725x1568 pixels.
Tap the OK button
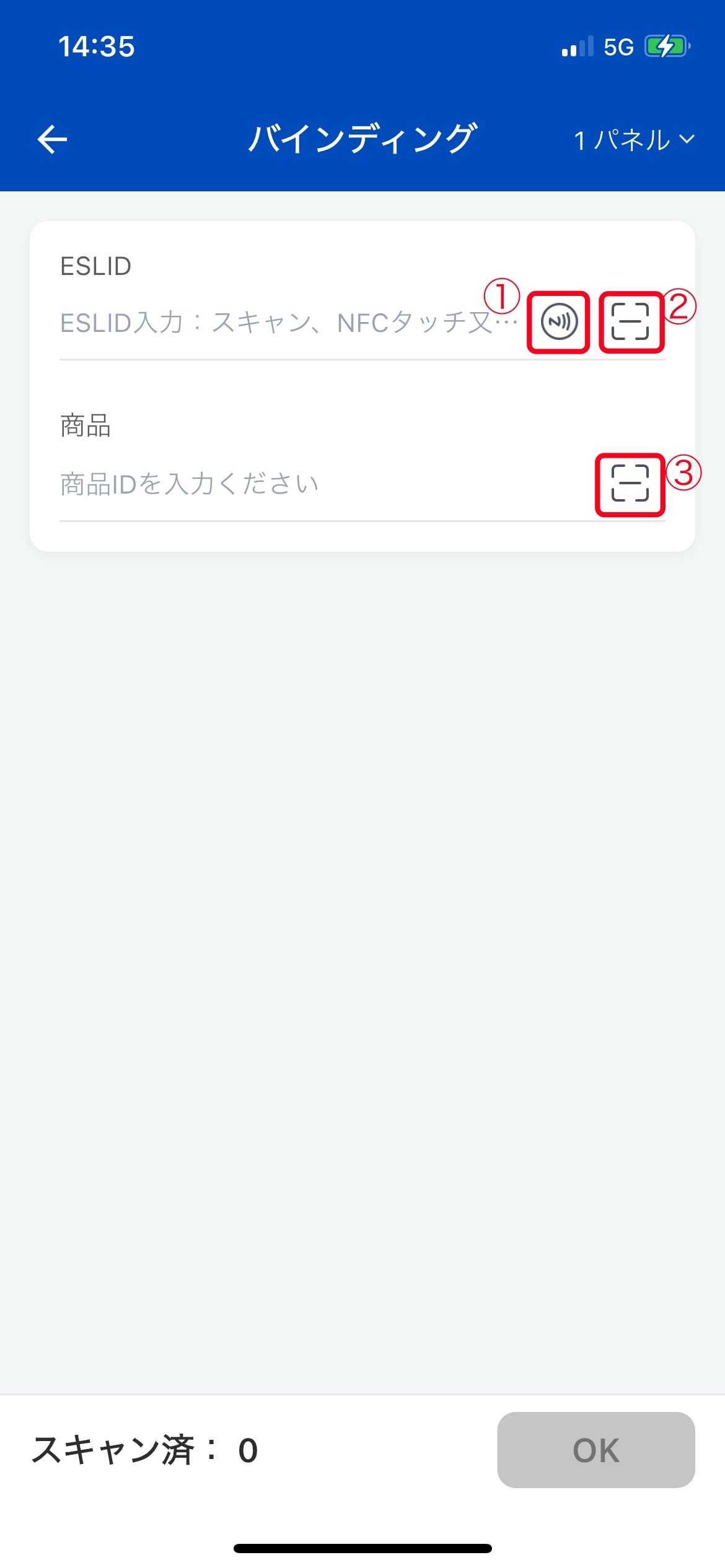[x=595, y=1450]
